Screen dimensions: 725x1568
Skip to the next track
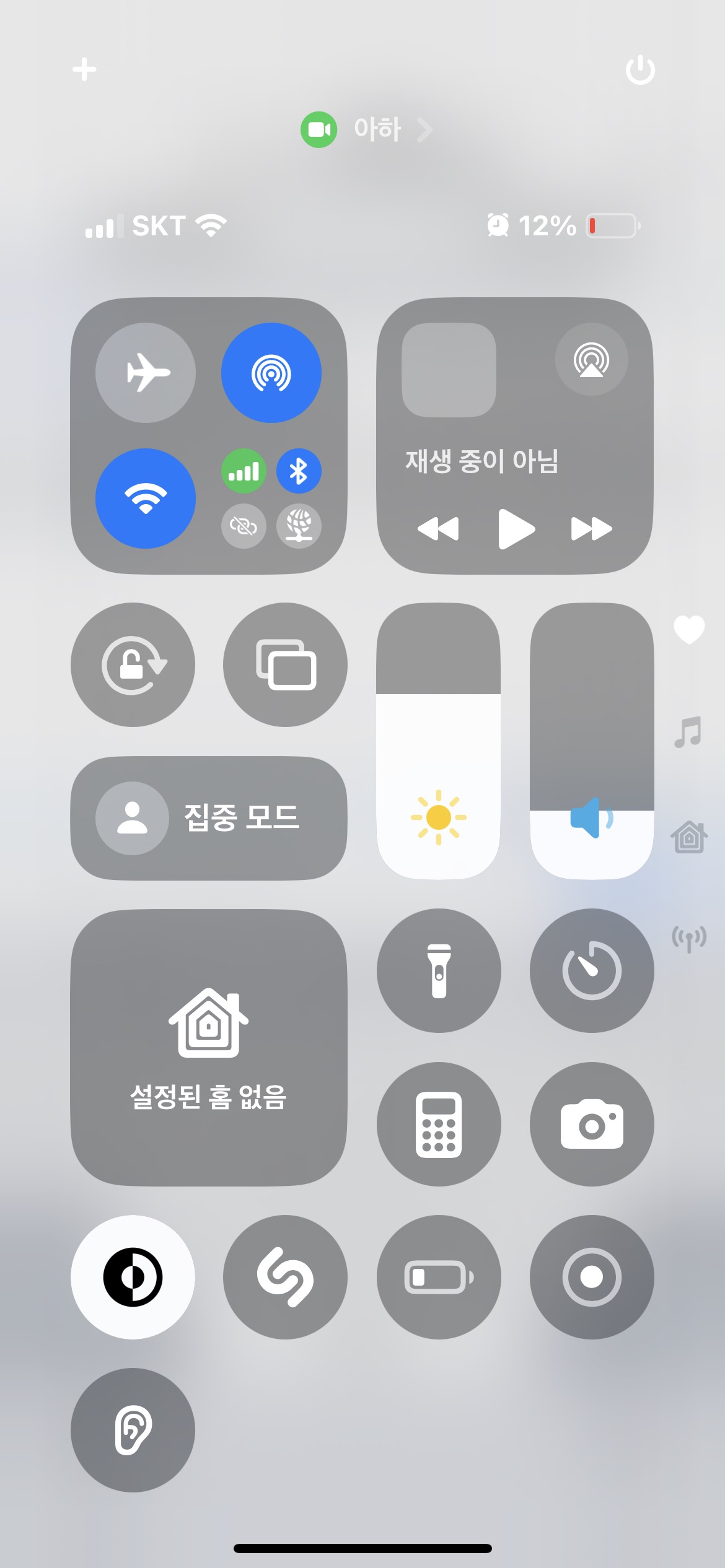591,529
